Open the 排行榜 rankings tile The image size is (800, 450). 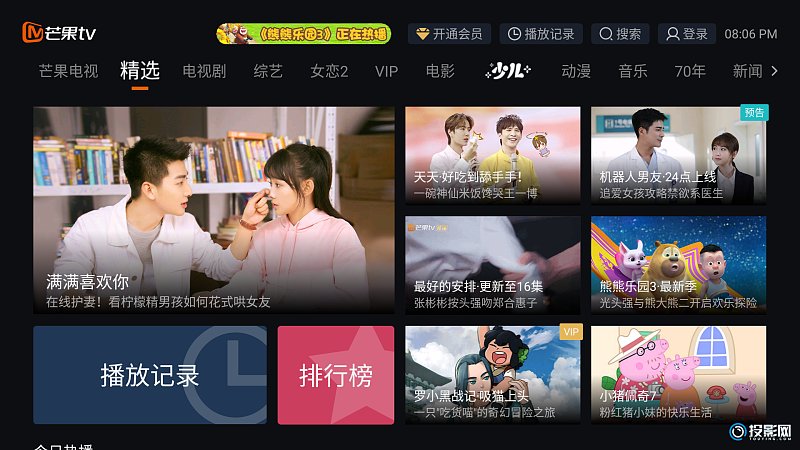click(335, 375)
